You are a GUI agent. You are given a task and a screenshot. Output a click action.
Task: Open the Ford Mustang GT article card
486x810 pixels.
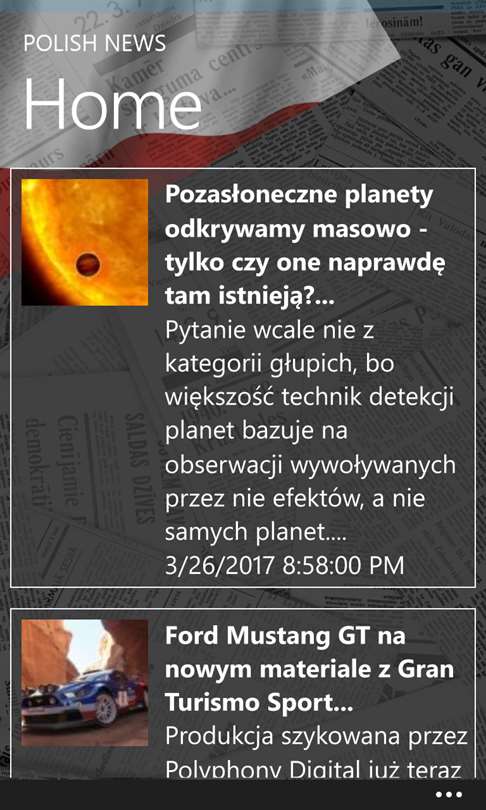pyautogui.click(x=243, y=694)
